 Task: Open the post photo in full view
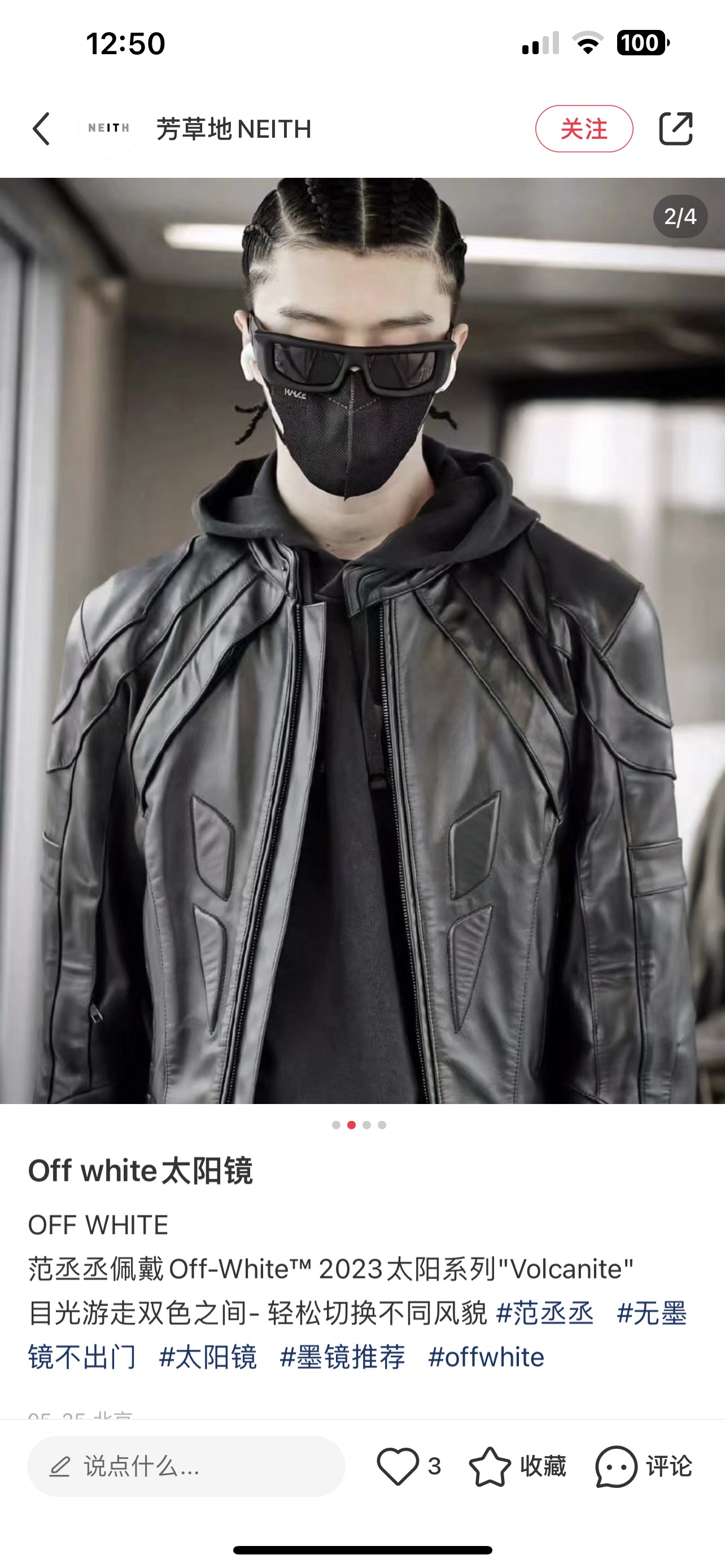362,640
